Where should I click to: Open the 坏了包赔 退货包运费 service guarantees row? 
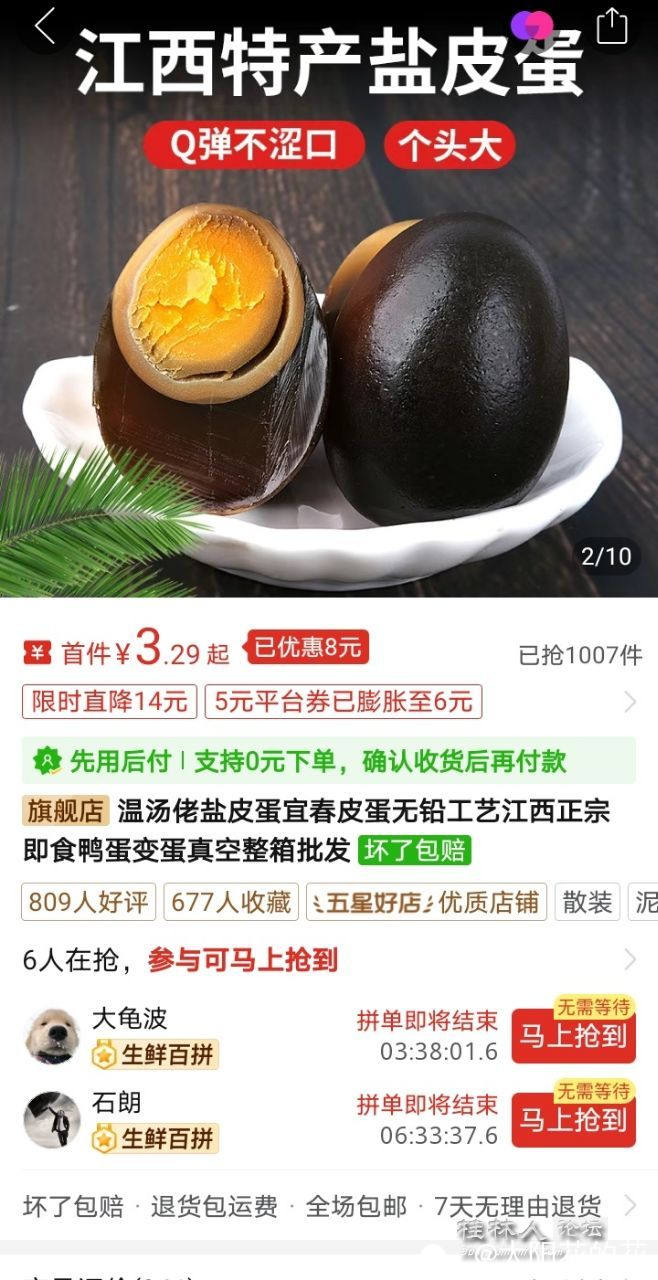pos(328,1206)
